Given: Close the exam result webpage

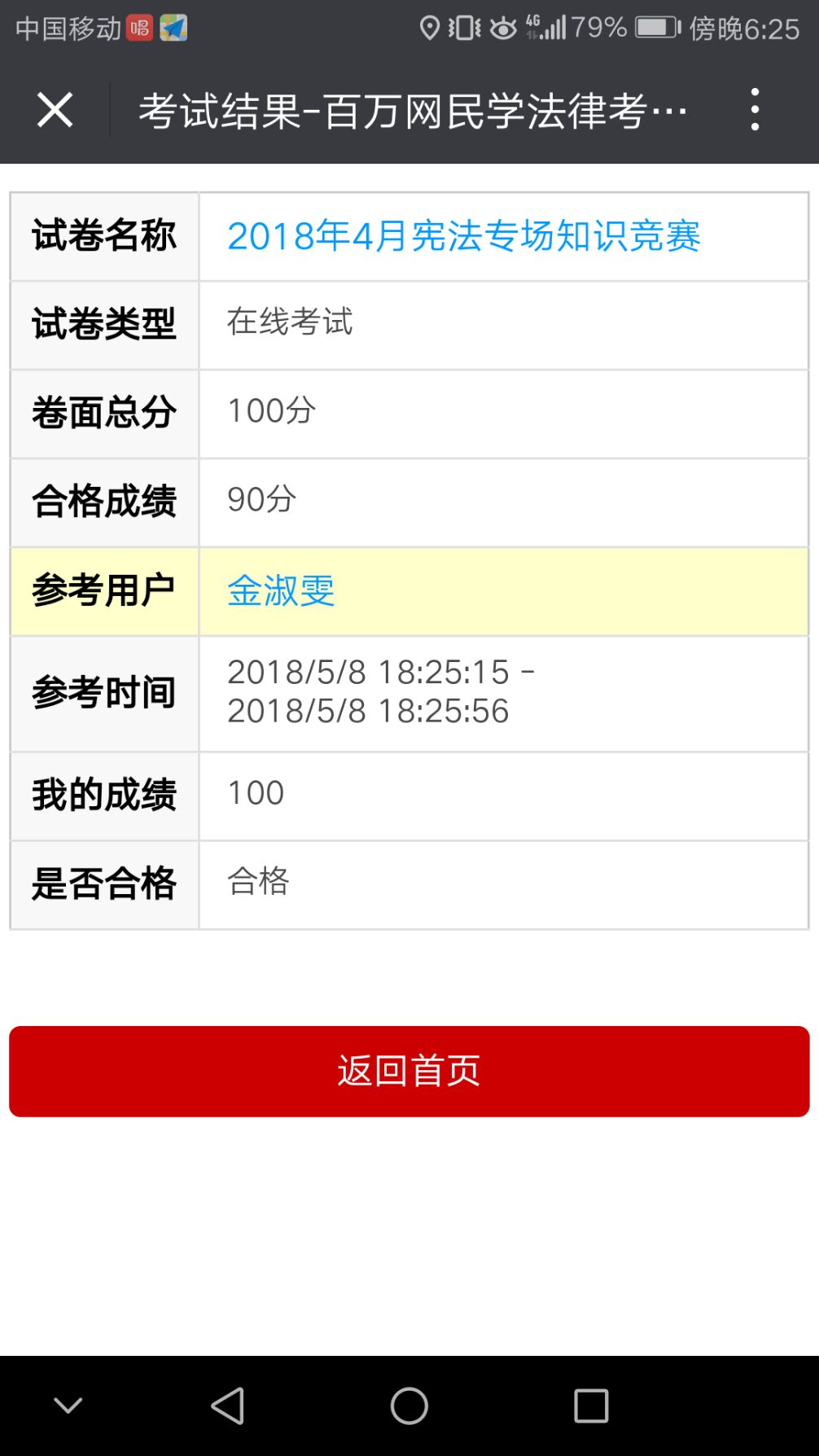Looking at the screenshot, I should point(55,110).
